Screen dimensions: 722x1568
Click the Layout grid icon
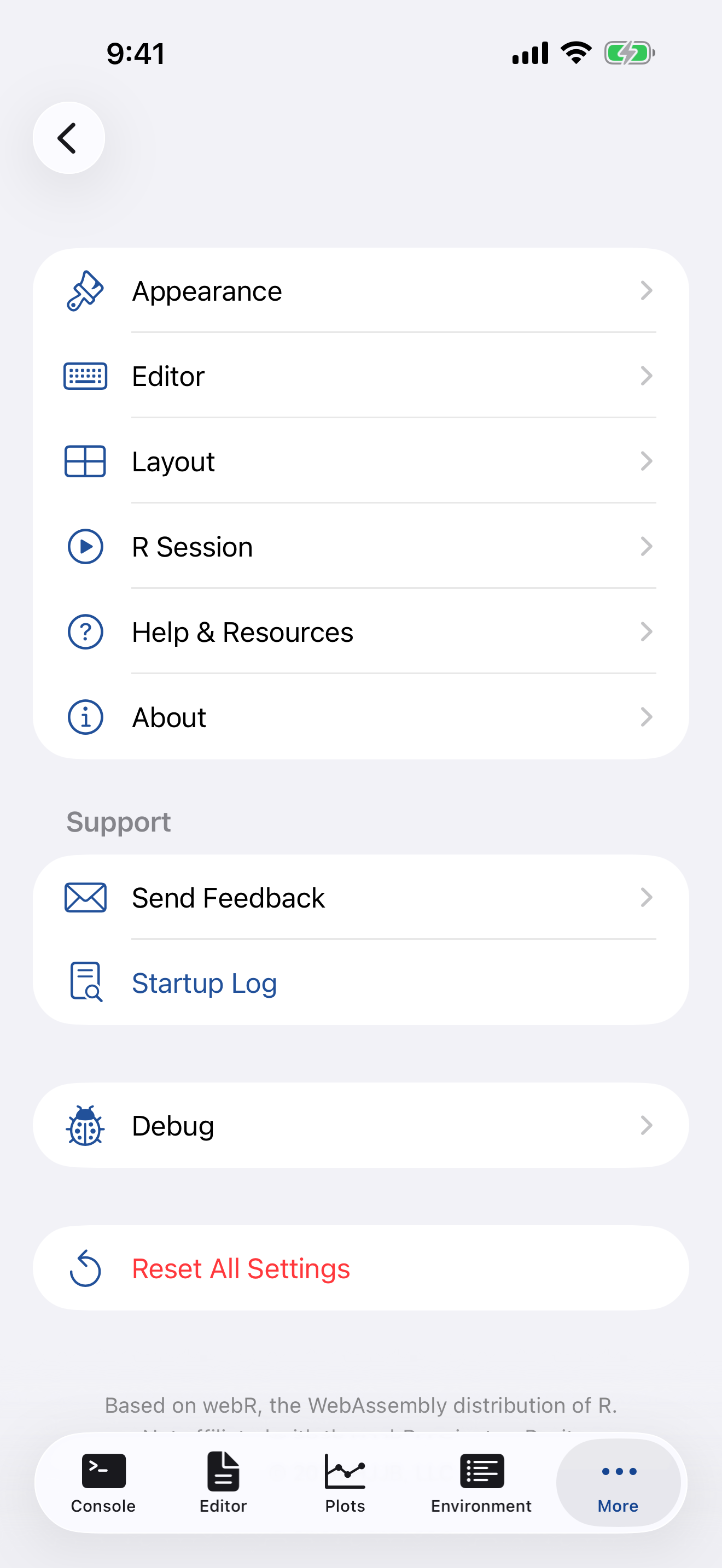point(85,461)
